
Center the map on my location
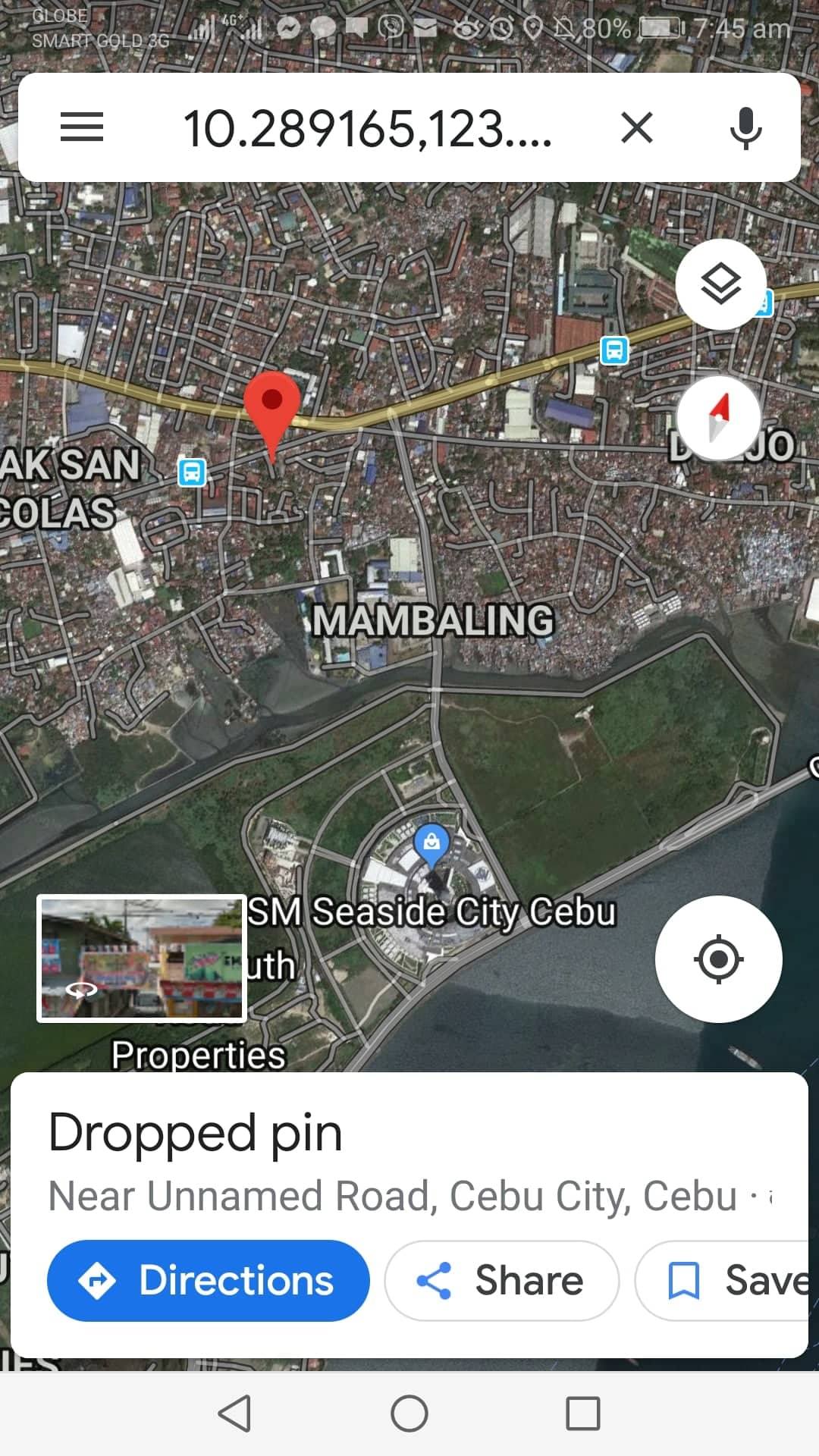(718, 959)
